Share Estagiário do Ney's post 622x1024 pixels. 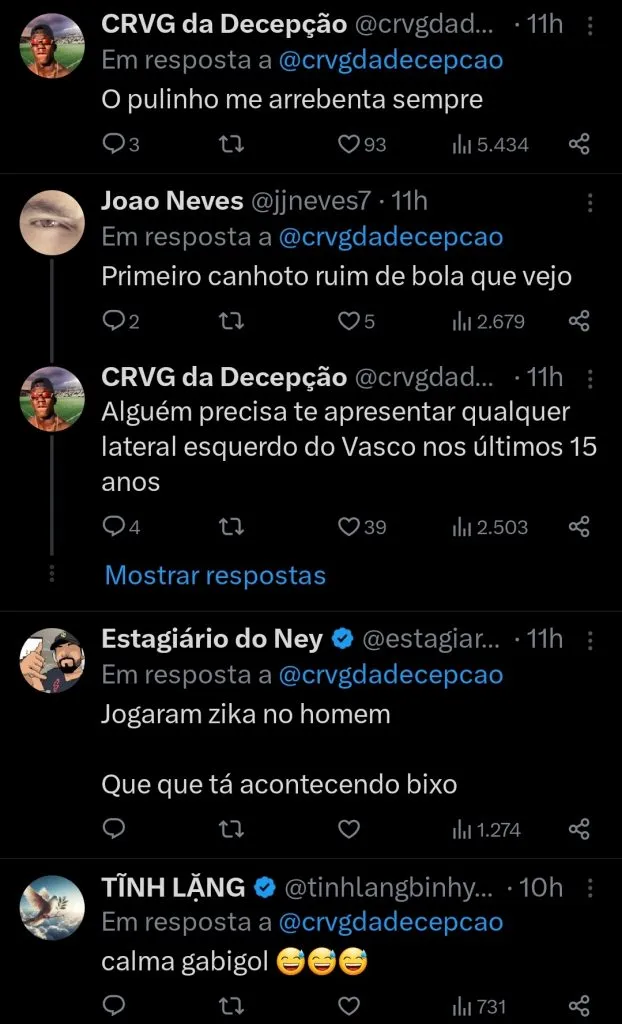(x=579, y=829)
